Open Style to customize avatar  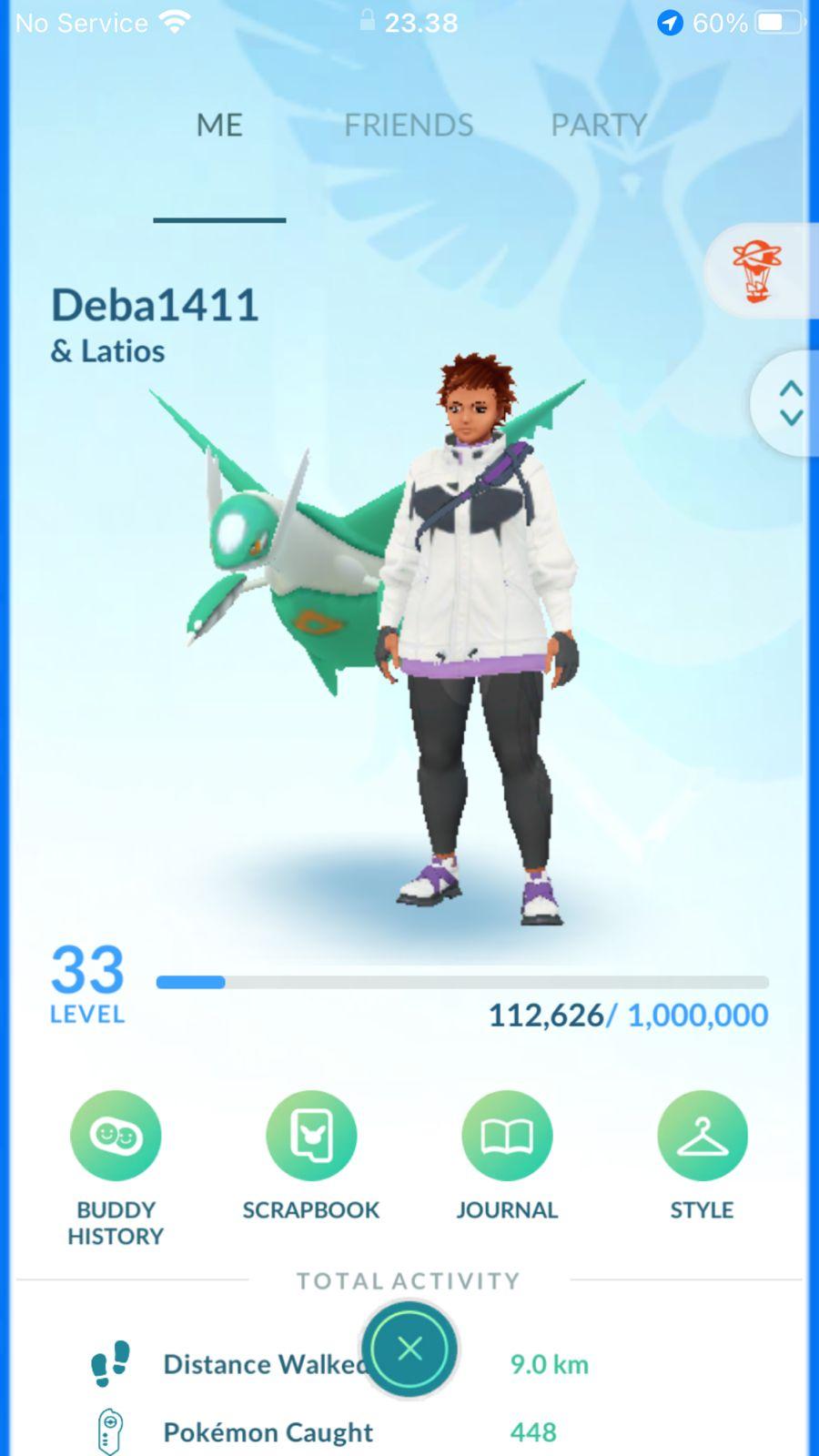tap(702, 1136)
